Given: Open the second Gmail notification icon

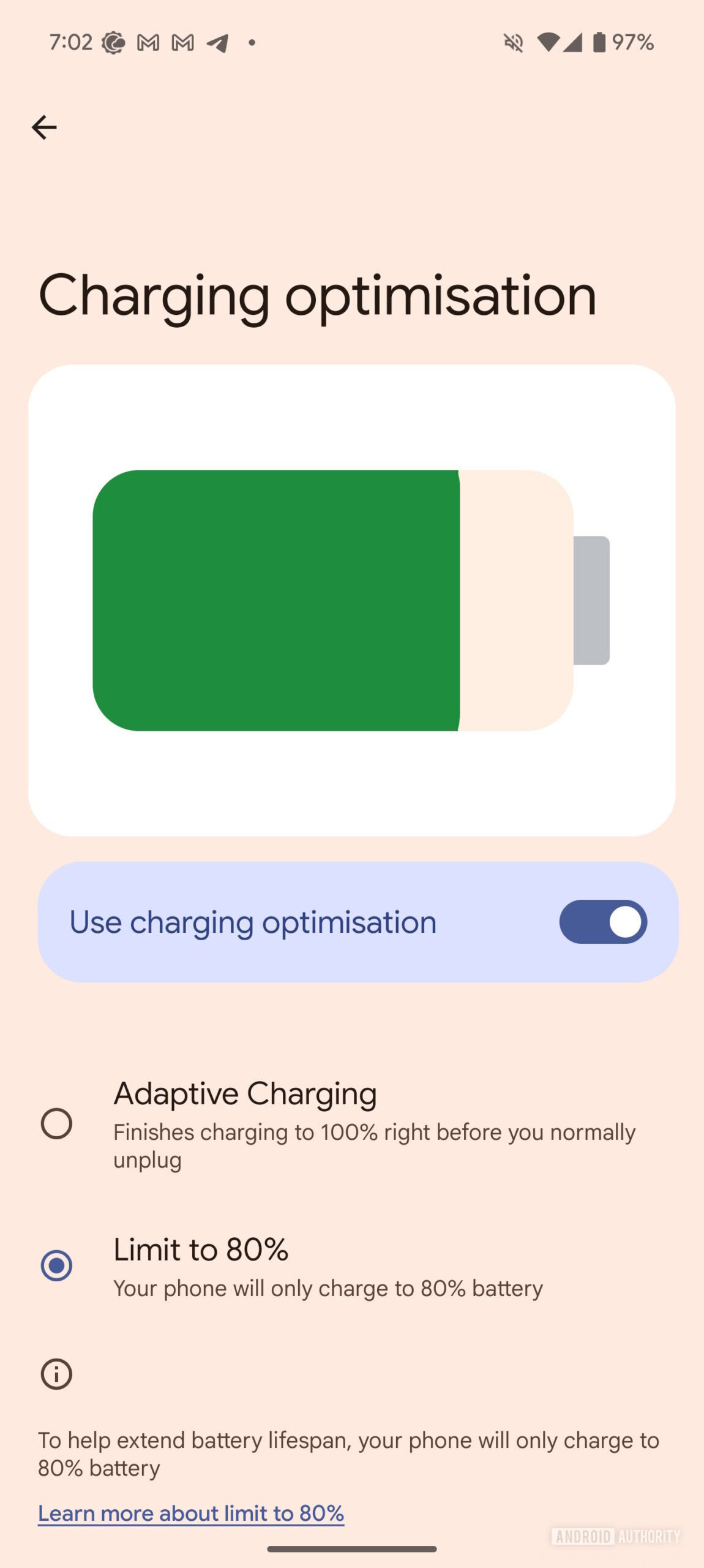Looking at the screenshot, I should [x=182, y=41].
